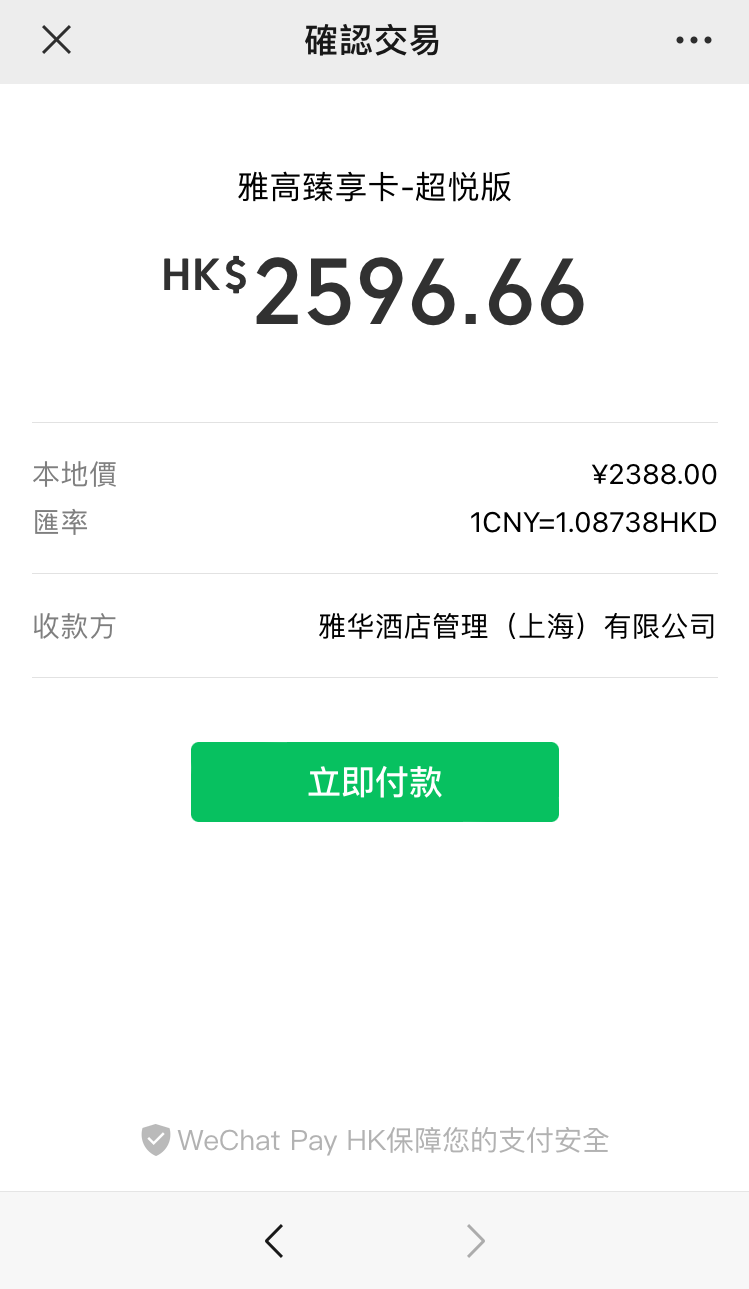Screen dimensions: 749x1289
Task: Tap 立即付款 to pay now
Action: click(374, 782)
